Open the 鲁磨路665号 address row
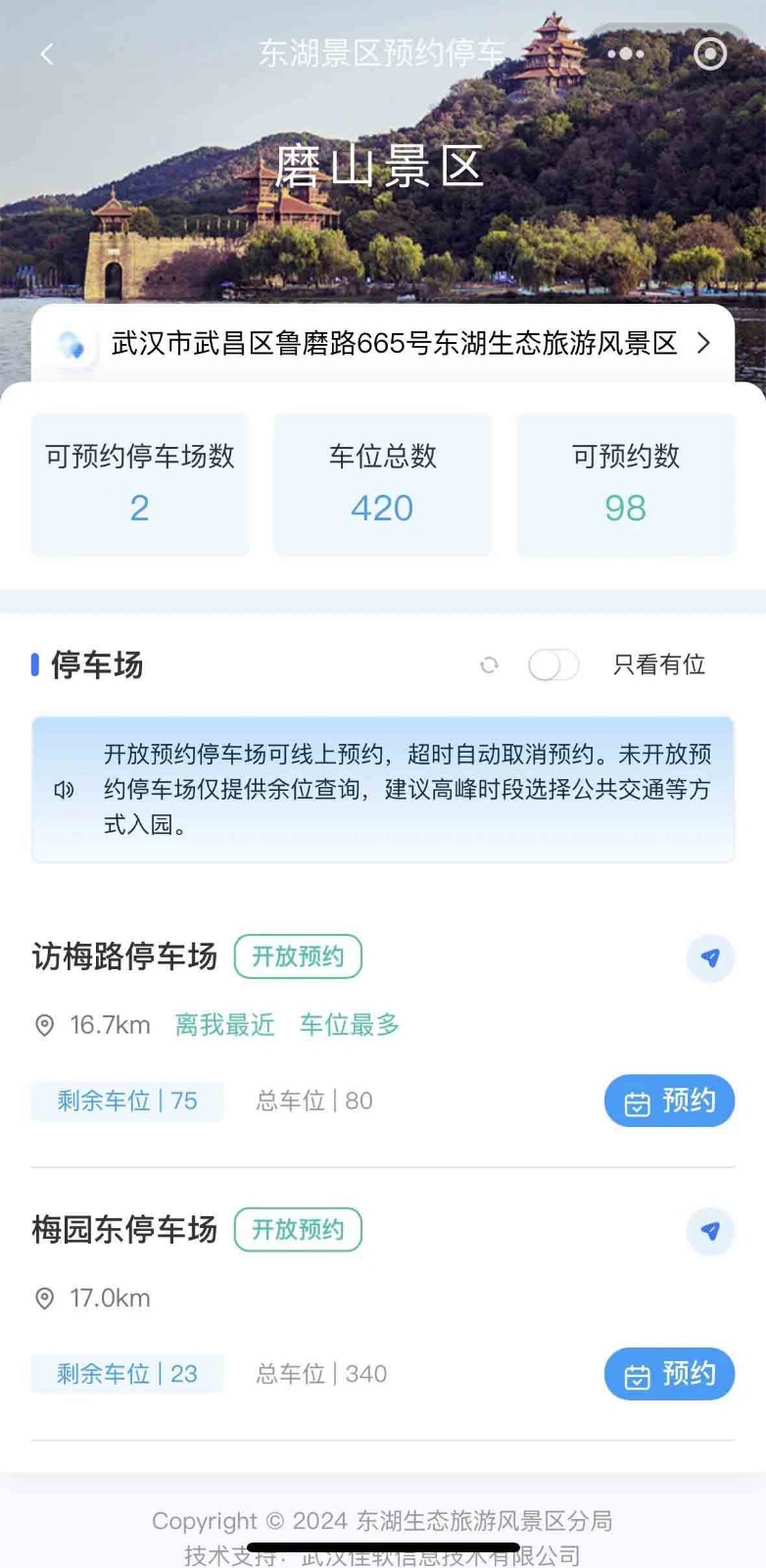Screen dimensions: 766x1568 [x=392, y=344]
